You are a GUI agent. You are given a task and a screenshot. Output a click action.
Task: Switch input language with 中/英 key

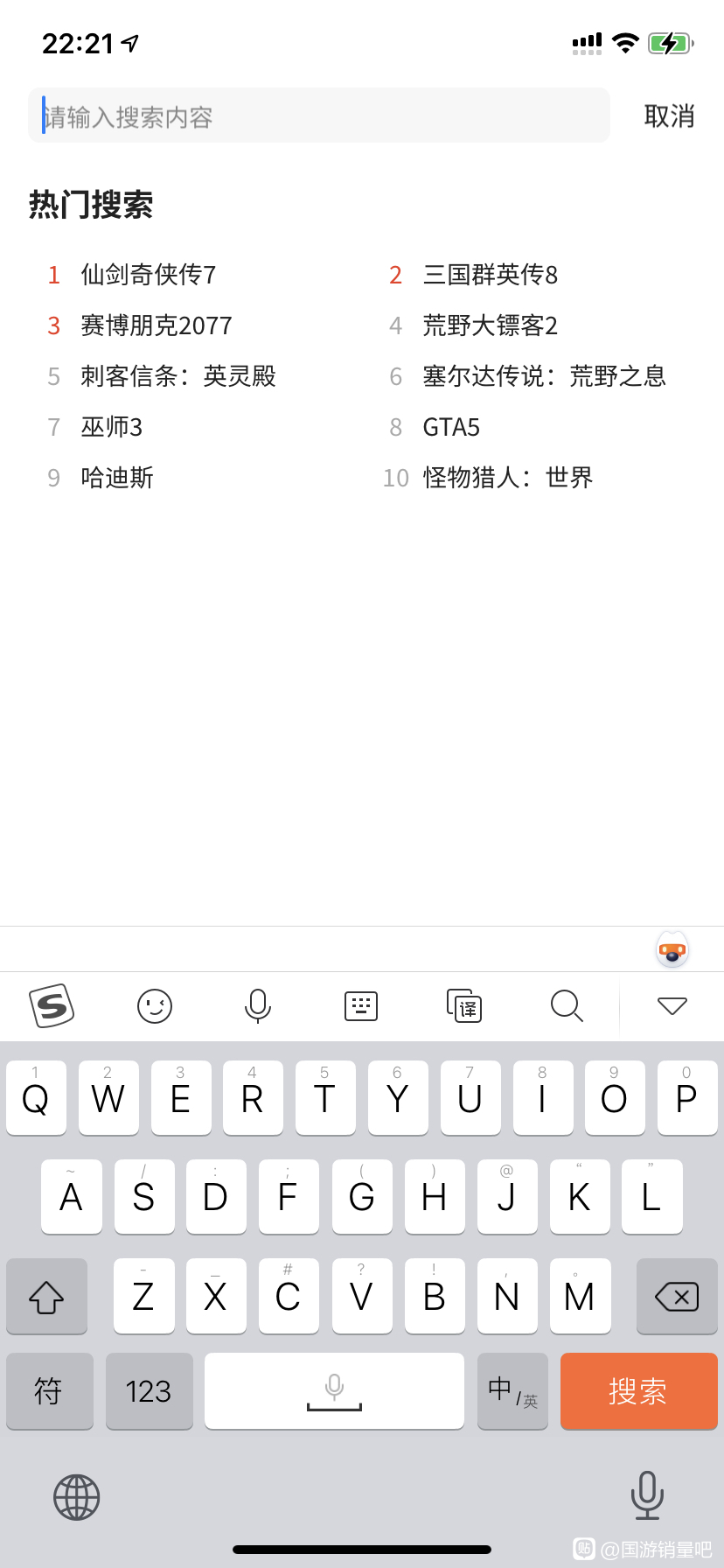coord(512,1391)
